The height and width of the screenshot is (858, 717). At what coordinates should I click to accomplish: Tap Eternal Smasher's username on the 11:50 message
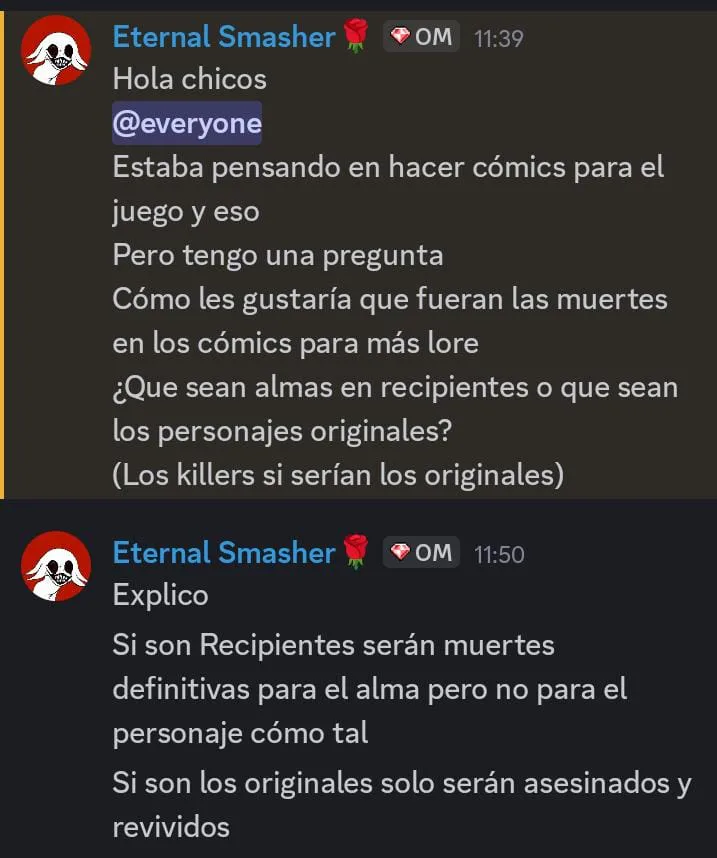(x=224, y=553)
